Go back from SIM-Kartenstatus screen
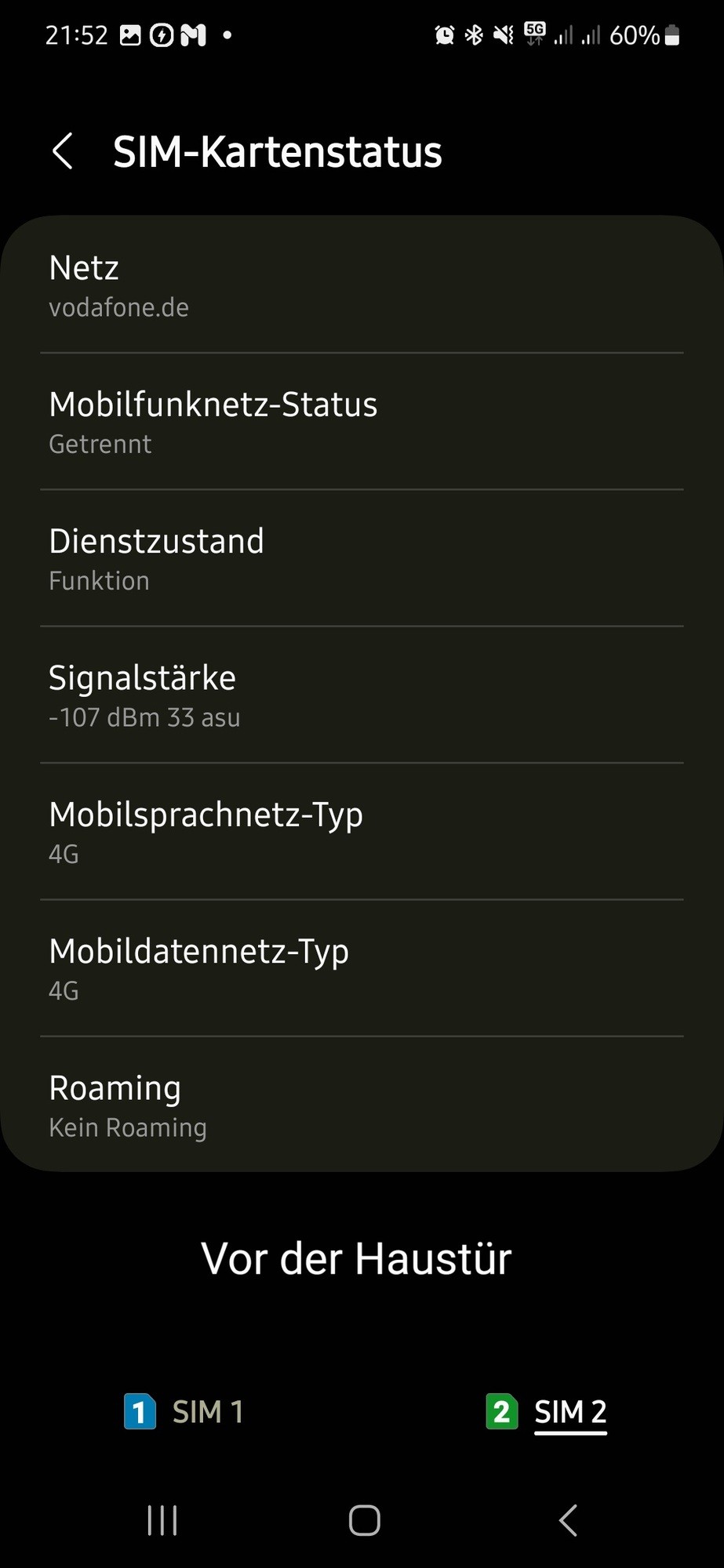 point(63,151)
